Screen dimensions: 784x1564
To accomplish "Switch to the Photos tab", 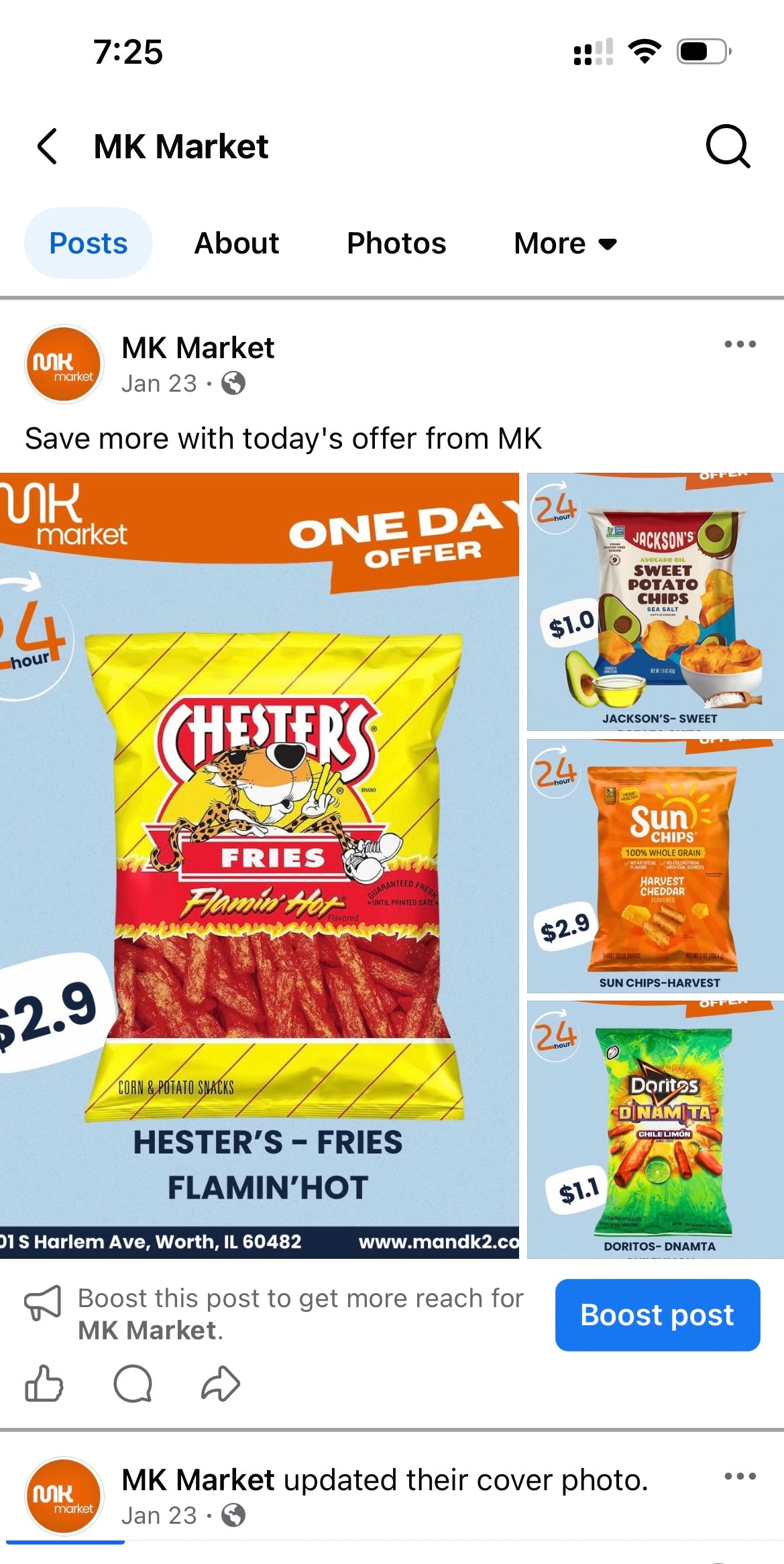I will pyautogui.click(x=396, y=243).
